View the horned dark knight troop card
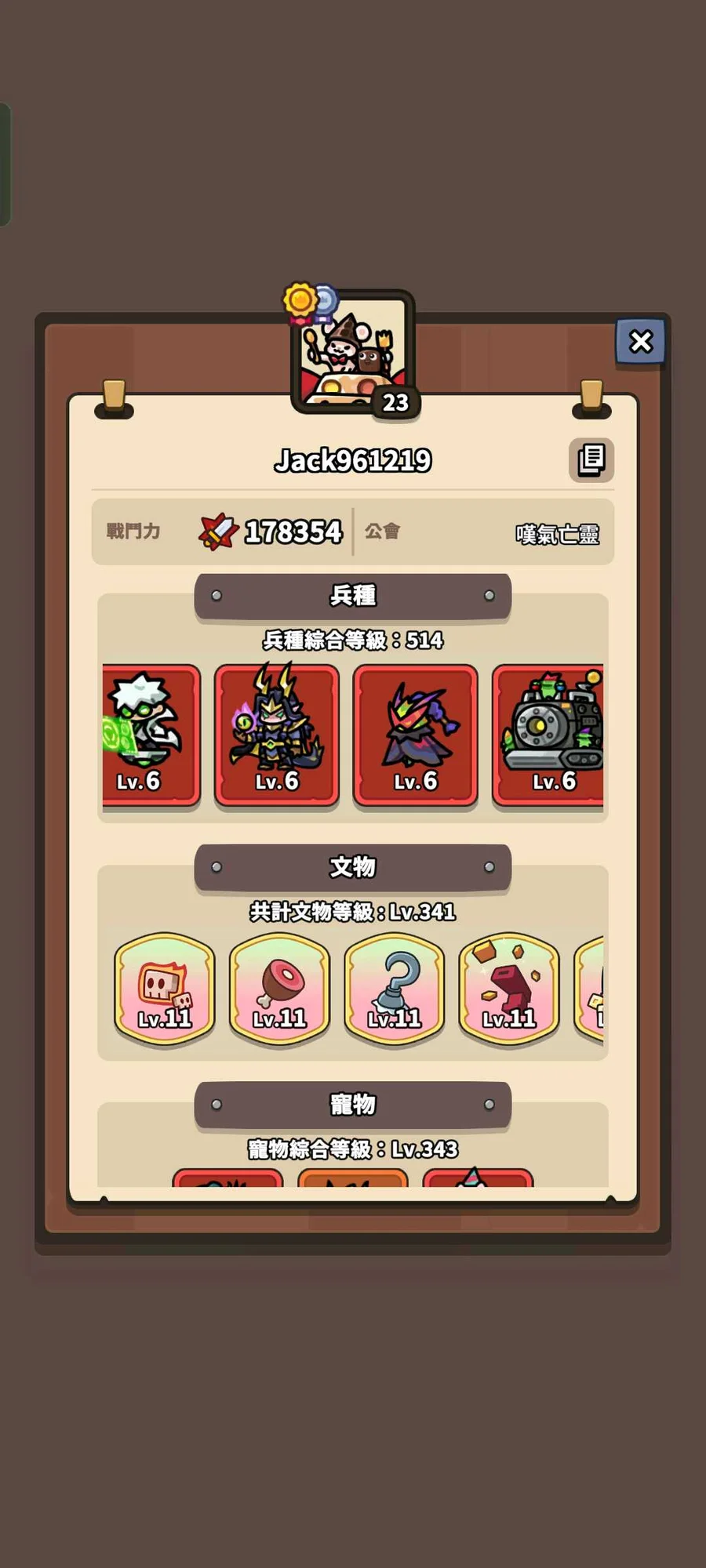 [x=277, y=735]
